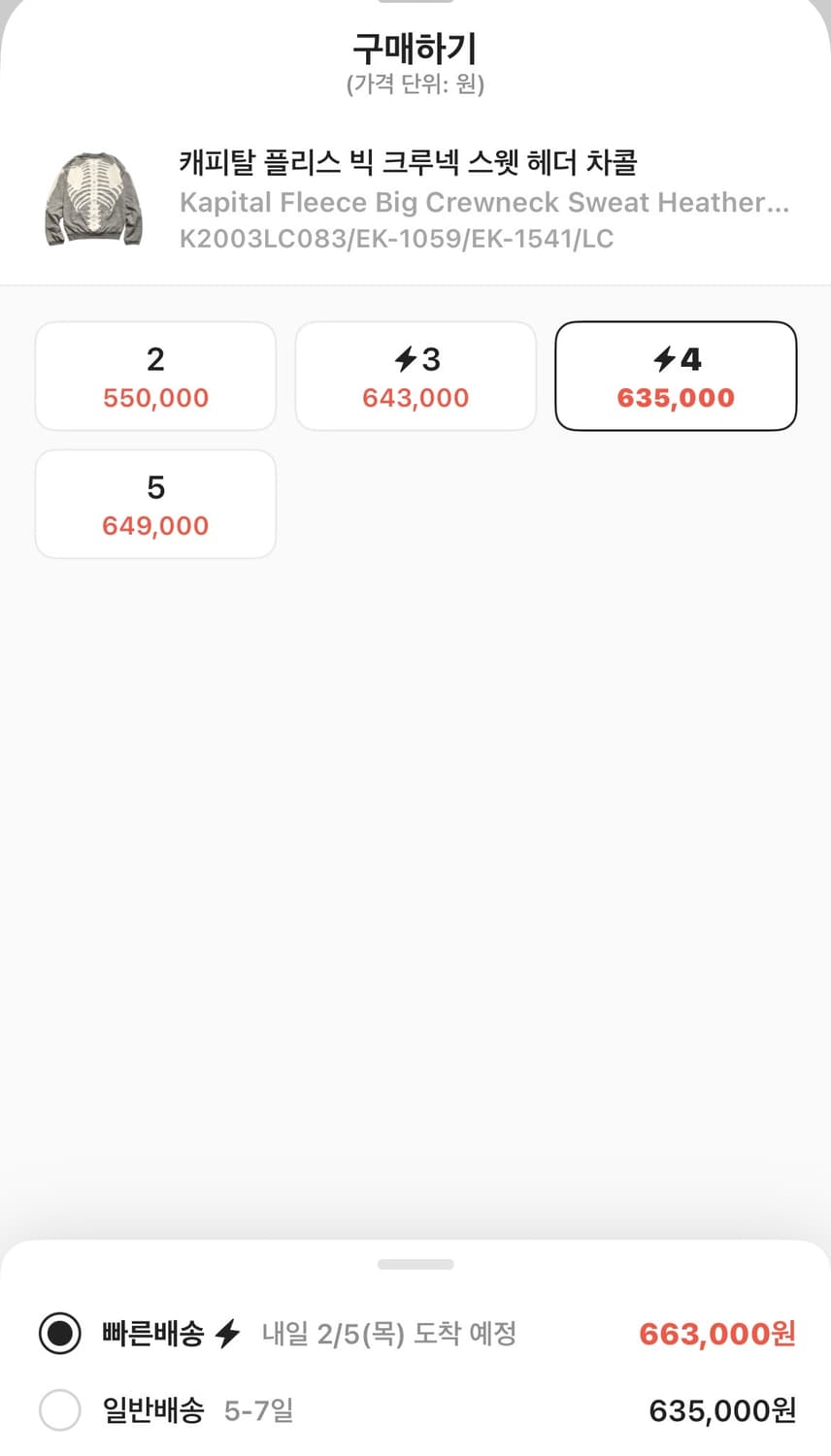831x1456 pixels.
Task: Choose size 3 with fast delivery
Action: click(415, 377)
